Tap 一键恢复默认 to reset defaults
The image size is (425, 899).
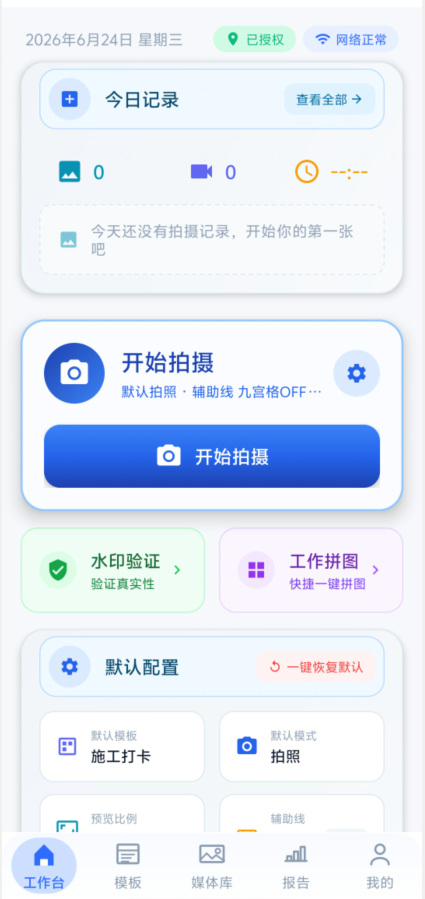(316, 666)
